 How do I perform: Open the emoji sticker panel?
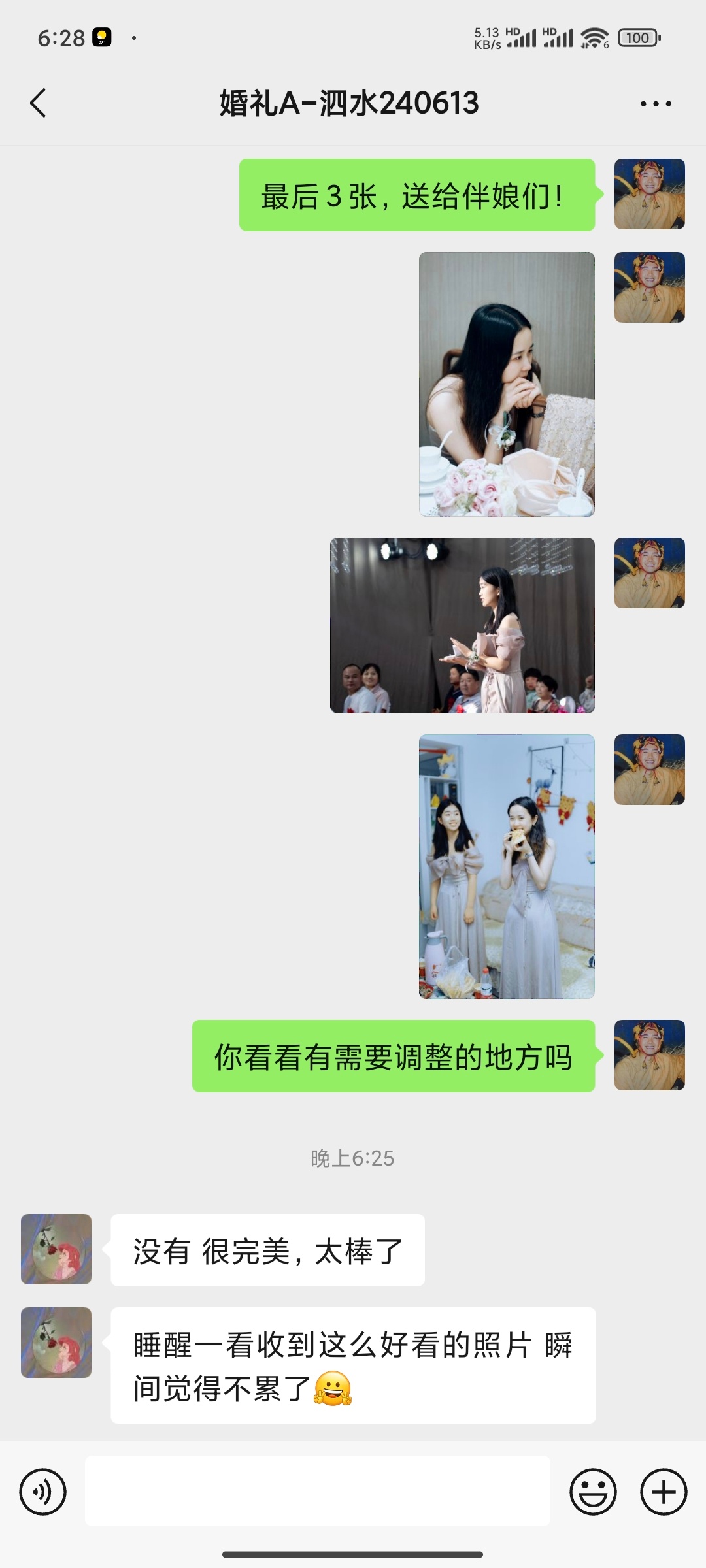[x=593, y=1492]
